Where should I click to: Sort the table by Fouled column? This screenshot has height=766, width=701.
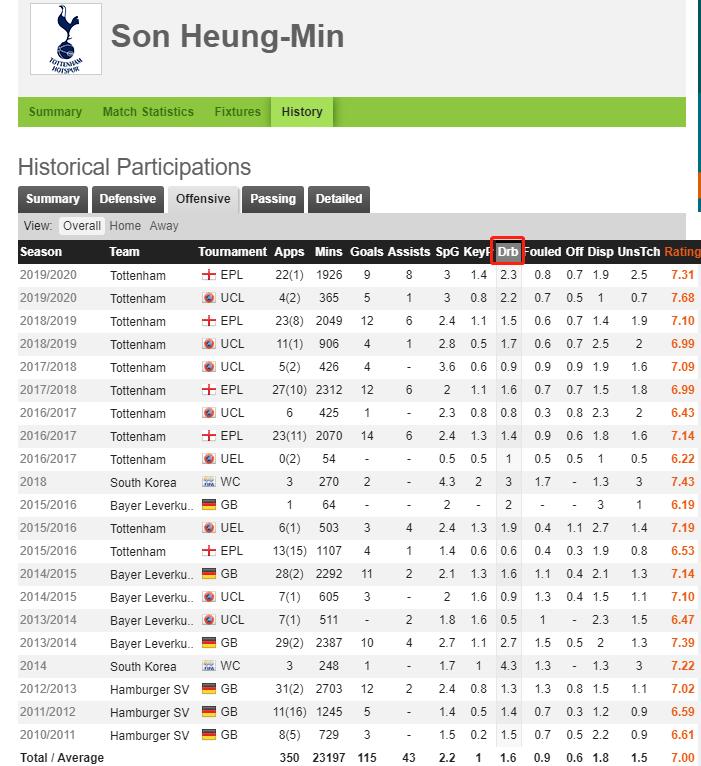point(543,252)
